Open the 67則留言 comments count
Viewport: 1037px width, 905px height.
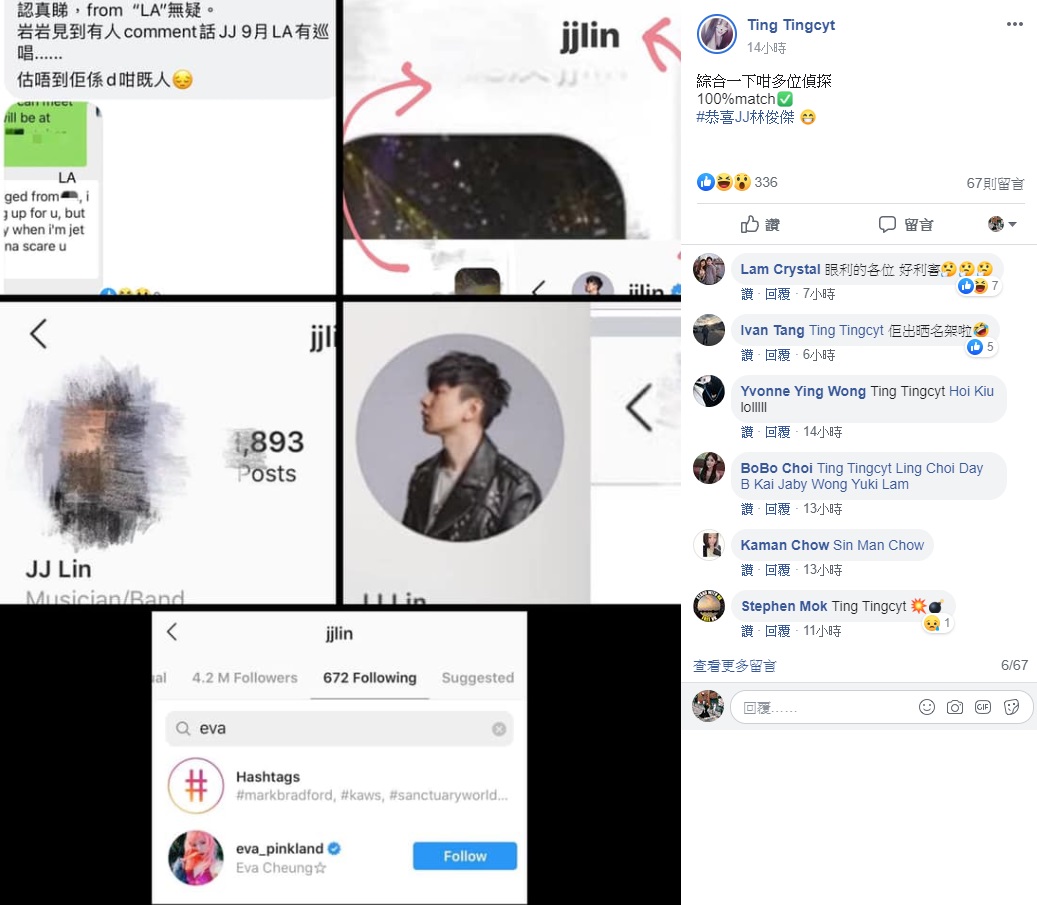tap(995, 183)
